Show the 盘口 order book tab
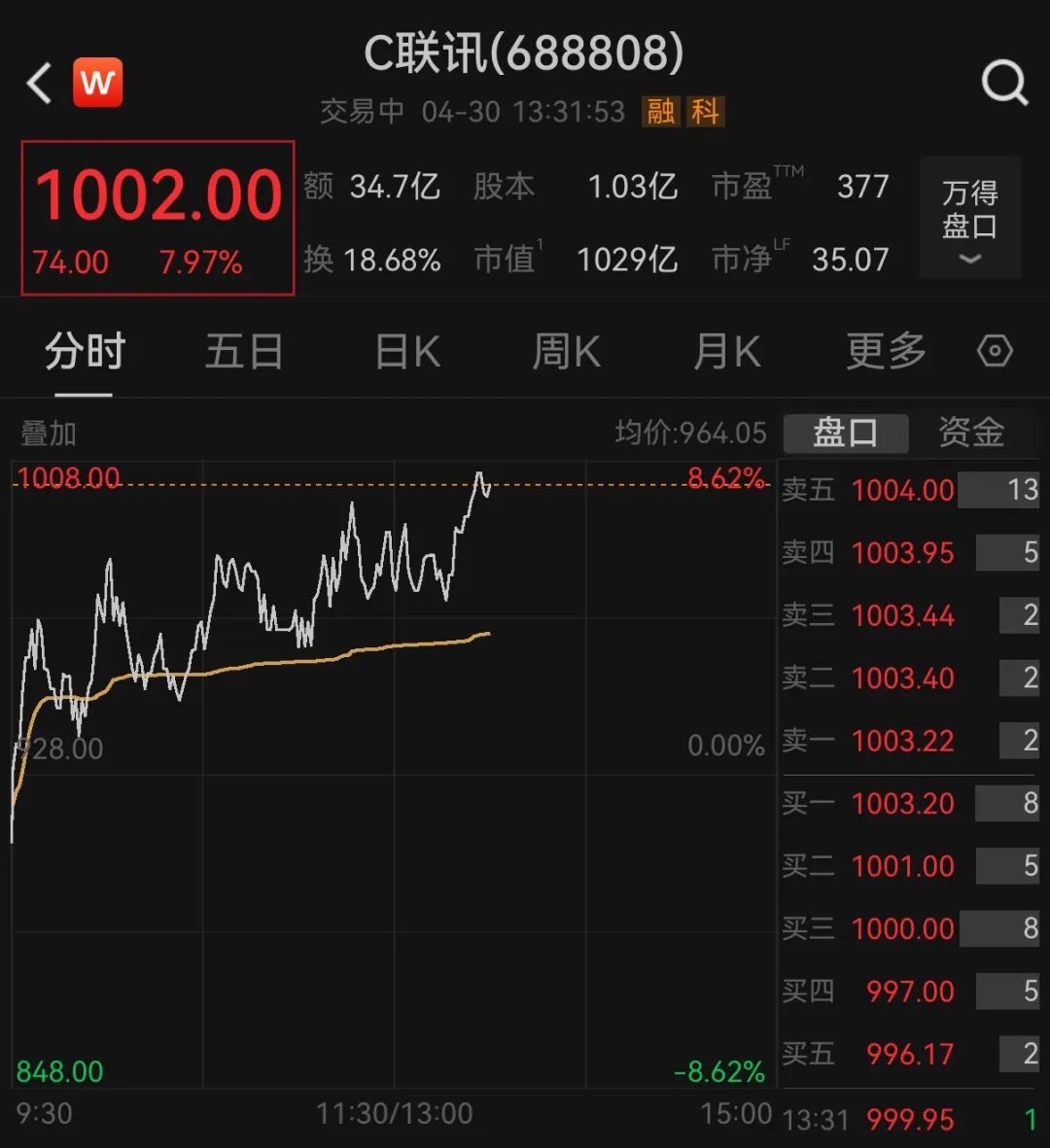 point(845,433)
